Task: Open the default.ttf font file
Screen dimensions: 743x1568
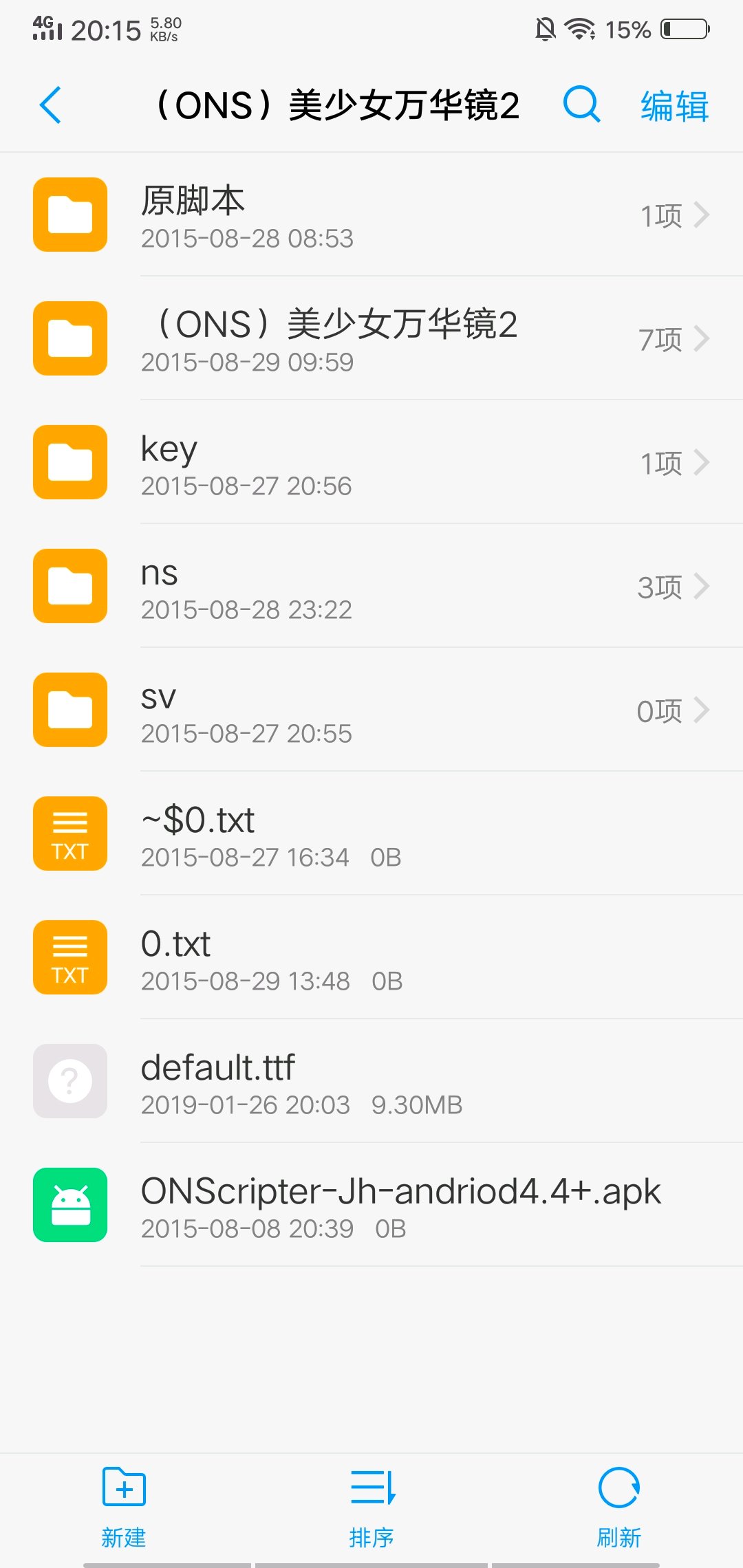Action: tap(371, 1082)
